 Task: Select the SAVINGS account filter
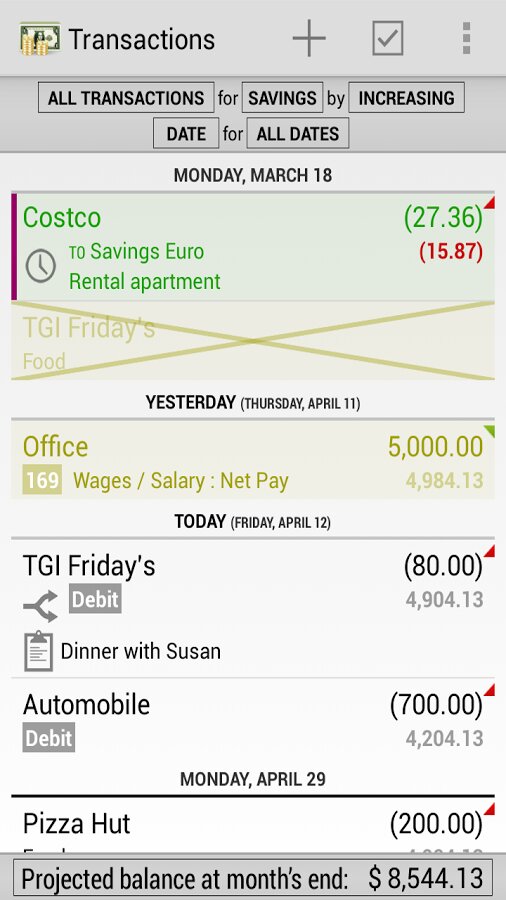(x=282, y=98)
